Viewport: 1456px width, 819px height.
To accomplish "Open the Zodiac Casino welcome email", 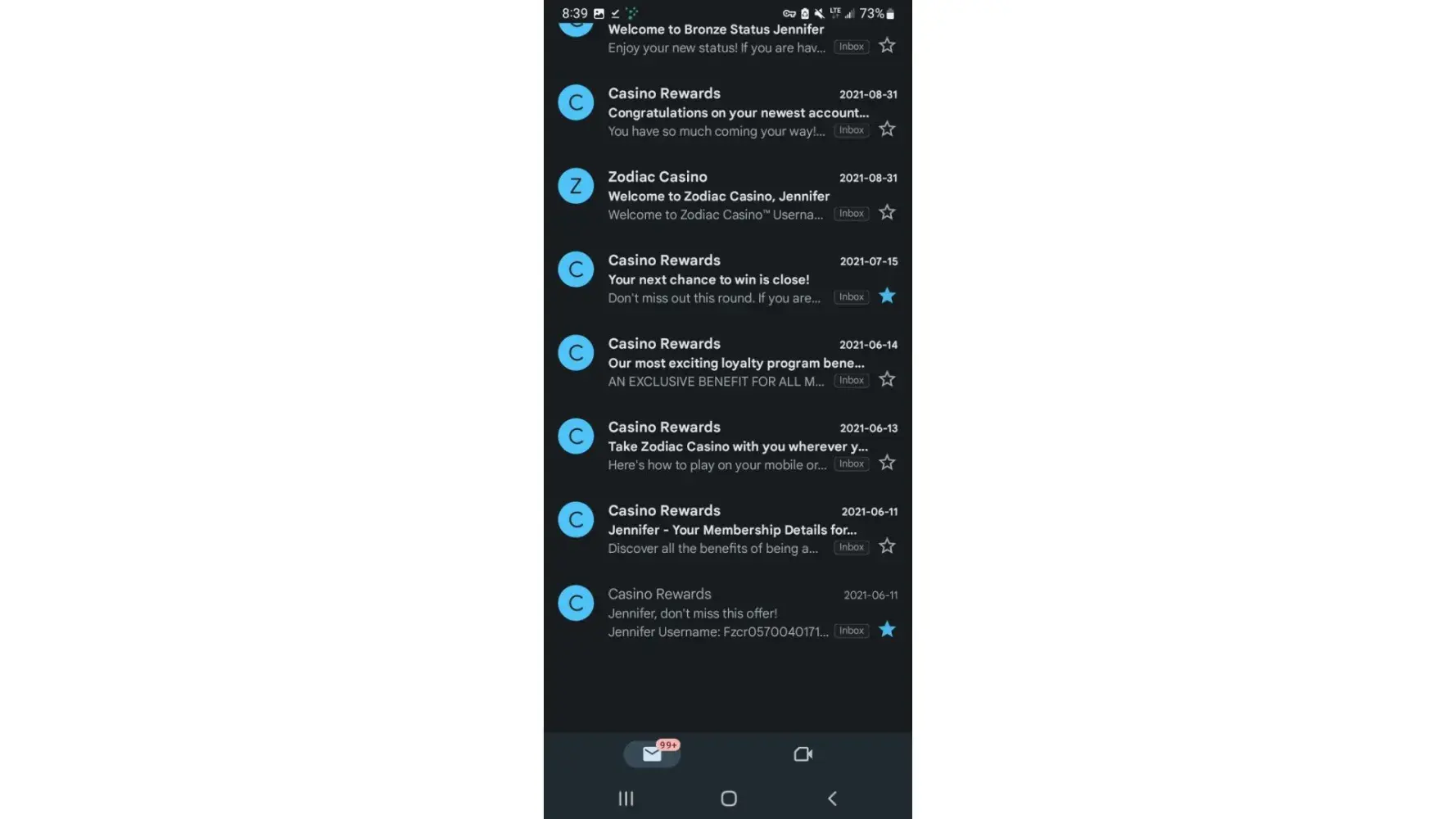I will tap(718, 197).
